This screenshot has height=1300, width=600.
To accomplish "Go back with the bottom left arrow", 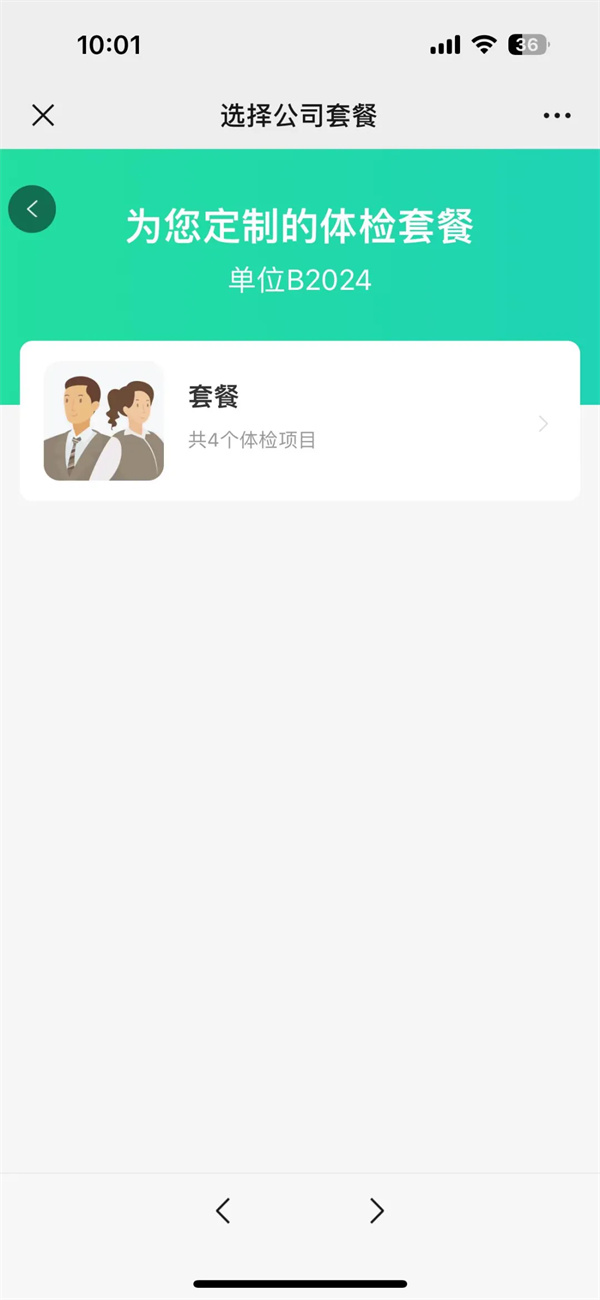I will (223, 1211).
